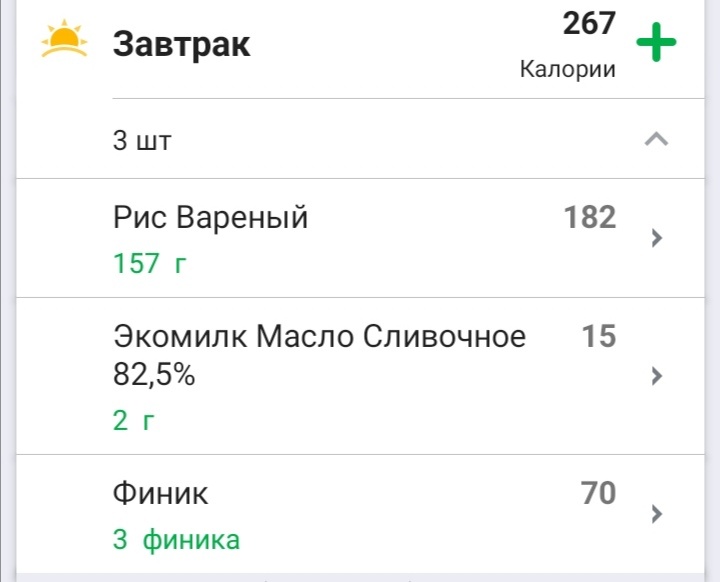
Task: Add food to Завтрак with the plus icon
Action: coord(656,44)
